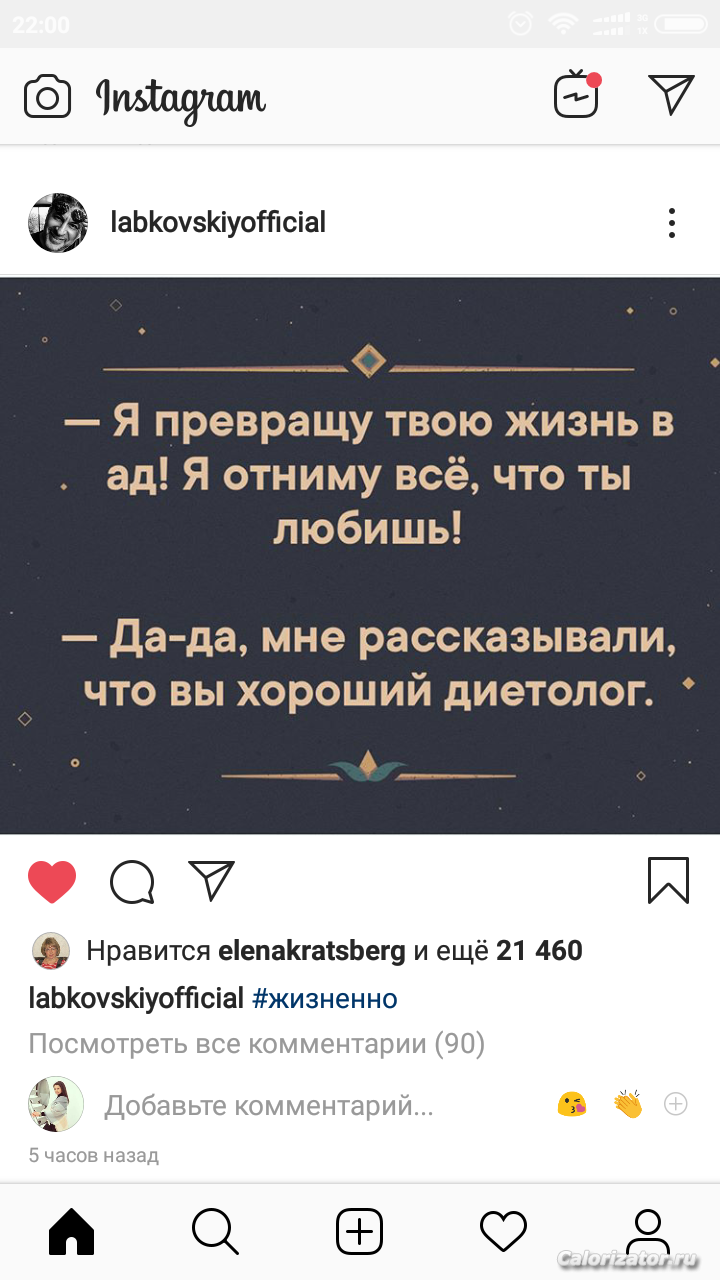This screenshot has height=1280, width=720.
Task: Open direct messages paper plane in header
Action: tap(671, 94)
